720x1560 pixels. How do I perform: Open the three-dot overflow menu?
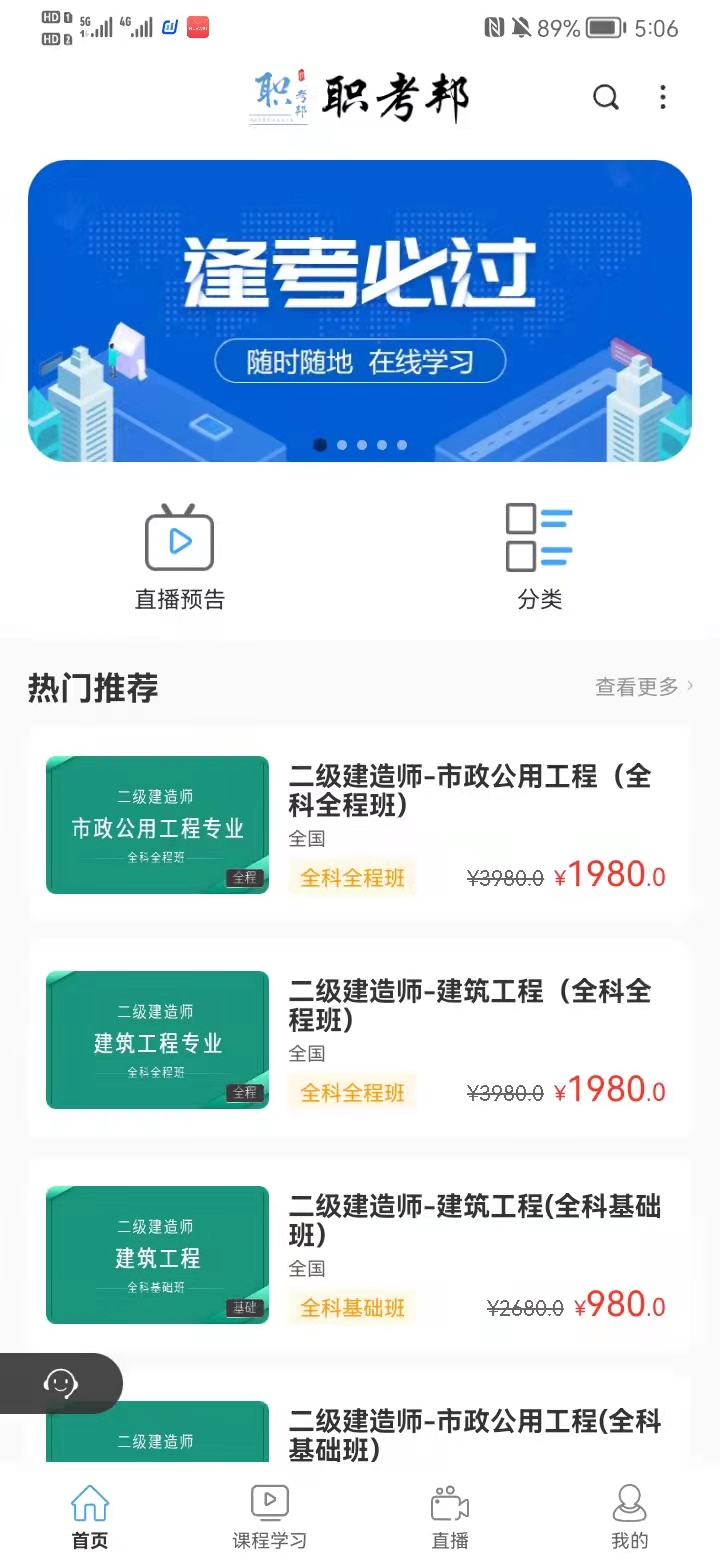coord(663,97)
